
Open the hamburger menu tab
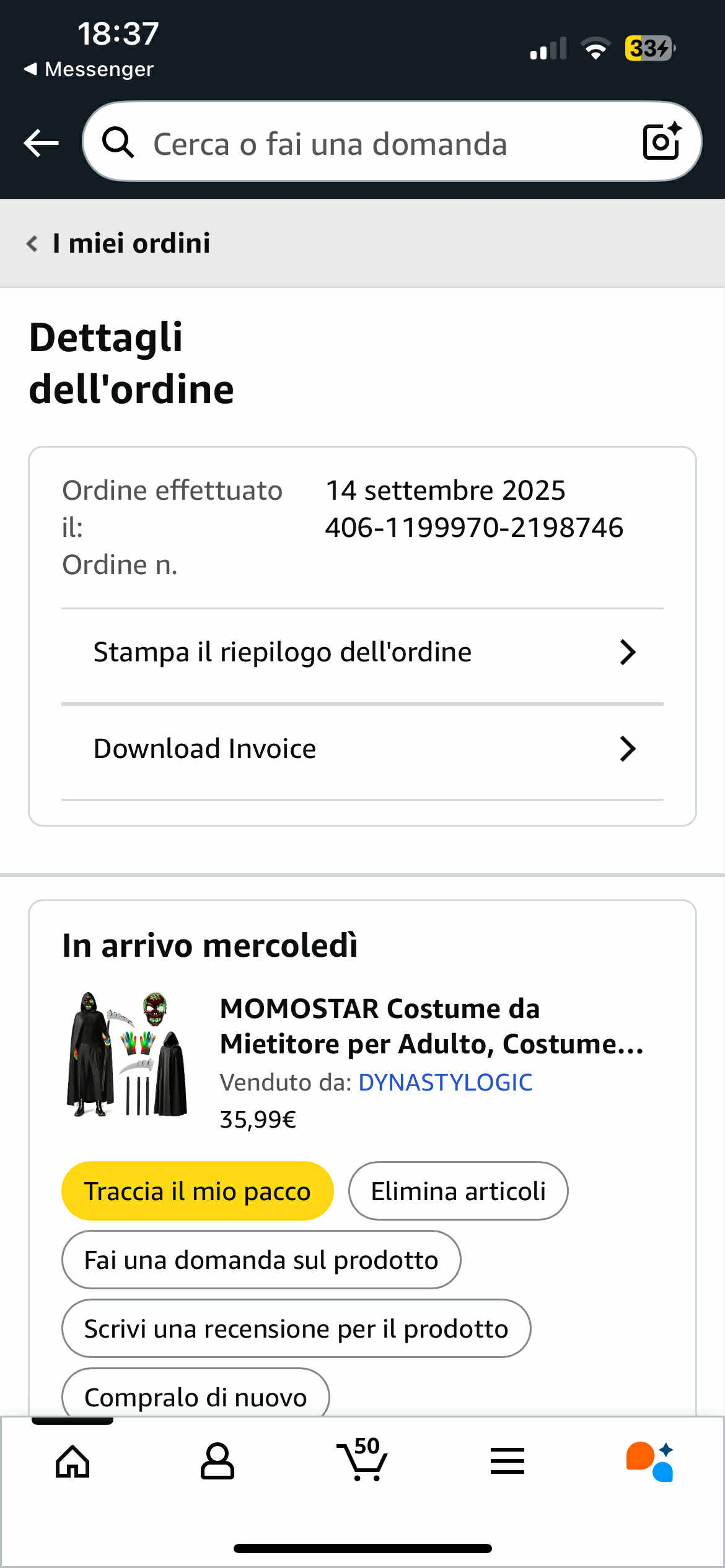pyautogui.click(x=507, y=1461)
